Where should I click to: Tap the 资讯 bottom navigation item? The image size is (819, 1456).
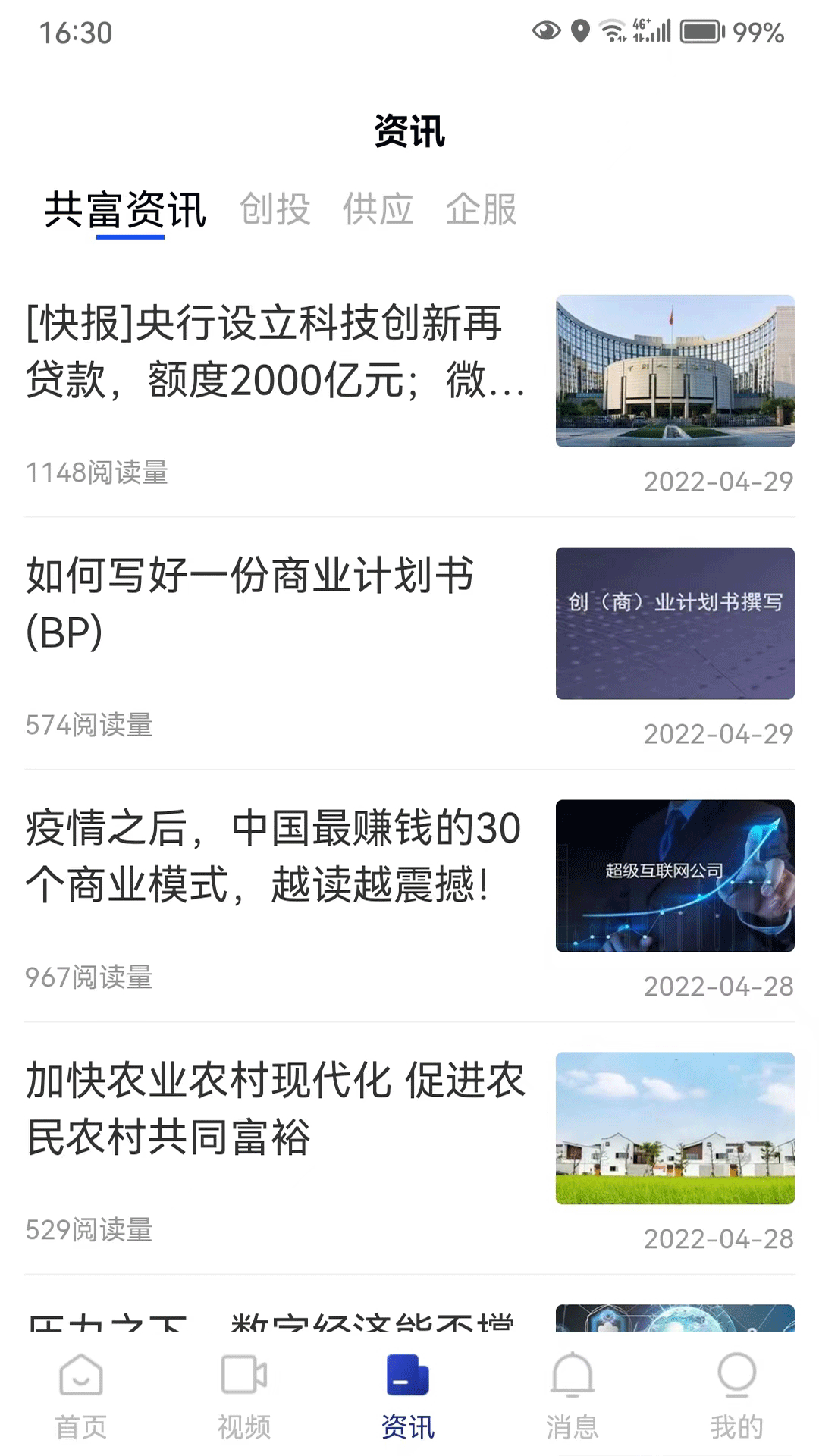[408, 1396]
